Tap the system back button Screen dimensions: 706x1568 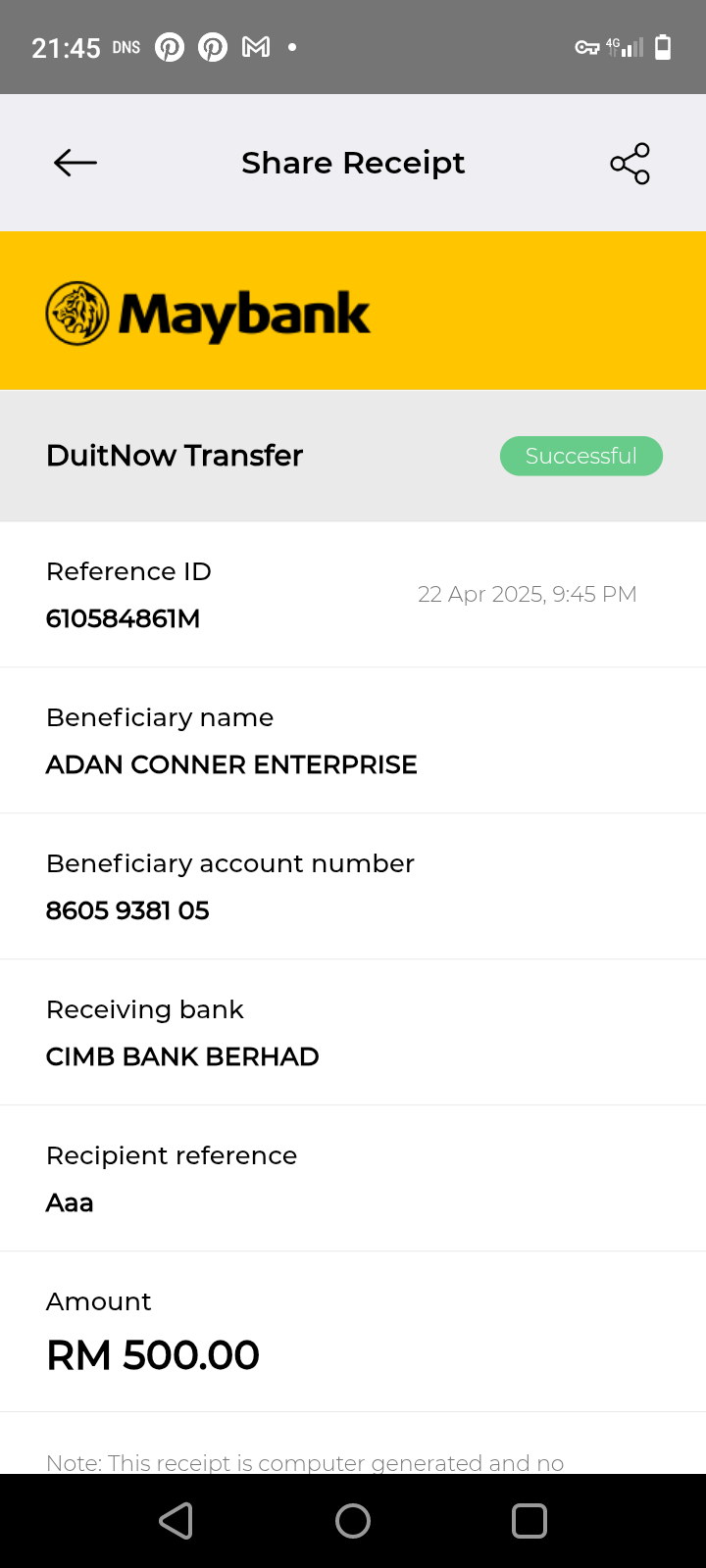tap(176, 1521)
